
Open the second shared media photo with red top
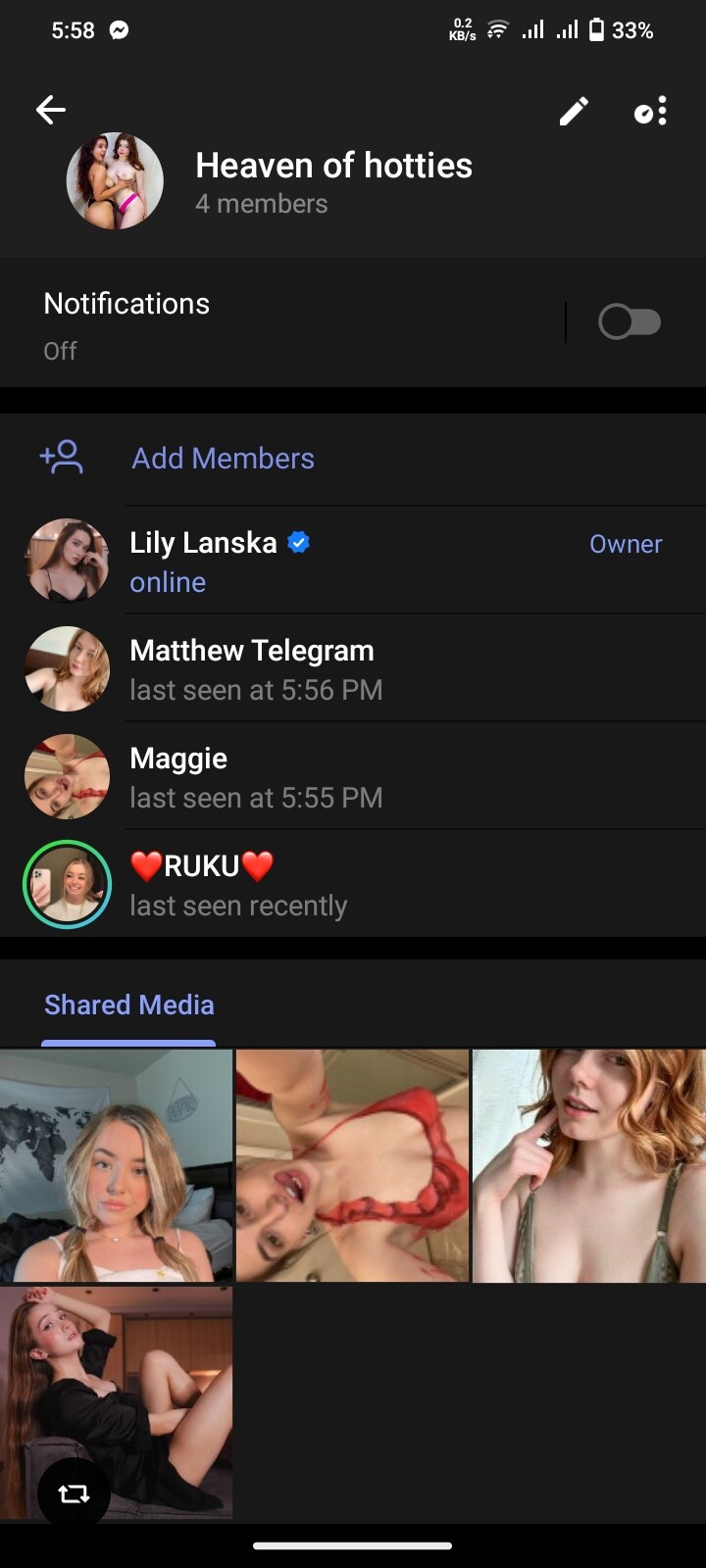point(352,1165)
